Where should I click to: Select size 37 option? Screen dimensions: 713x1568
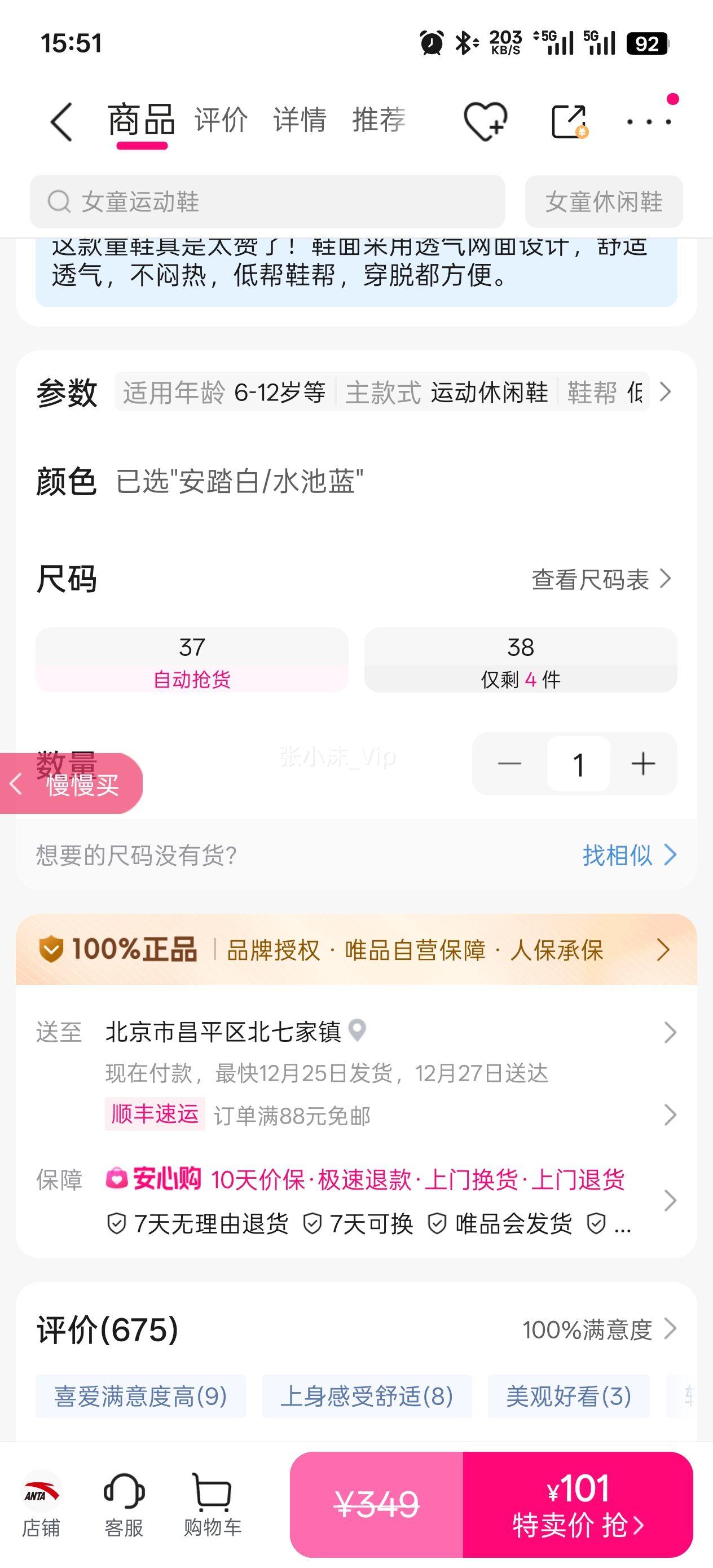click(x=193, y=660)
